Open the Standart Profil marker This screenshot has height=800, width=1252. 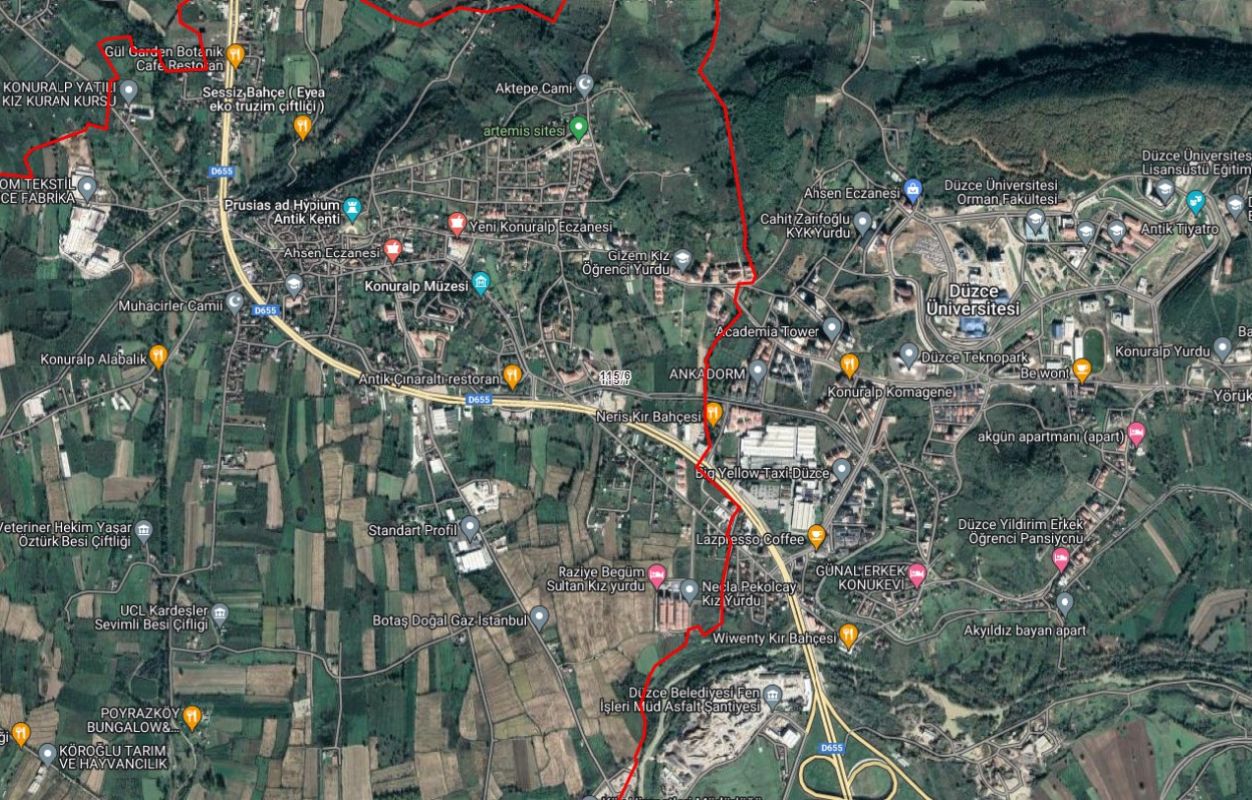point(469,526)
